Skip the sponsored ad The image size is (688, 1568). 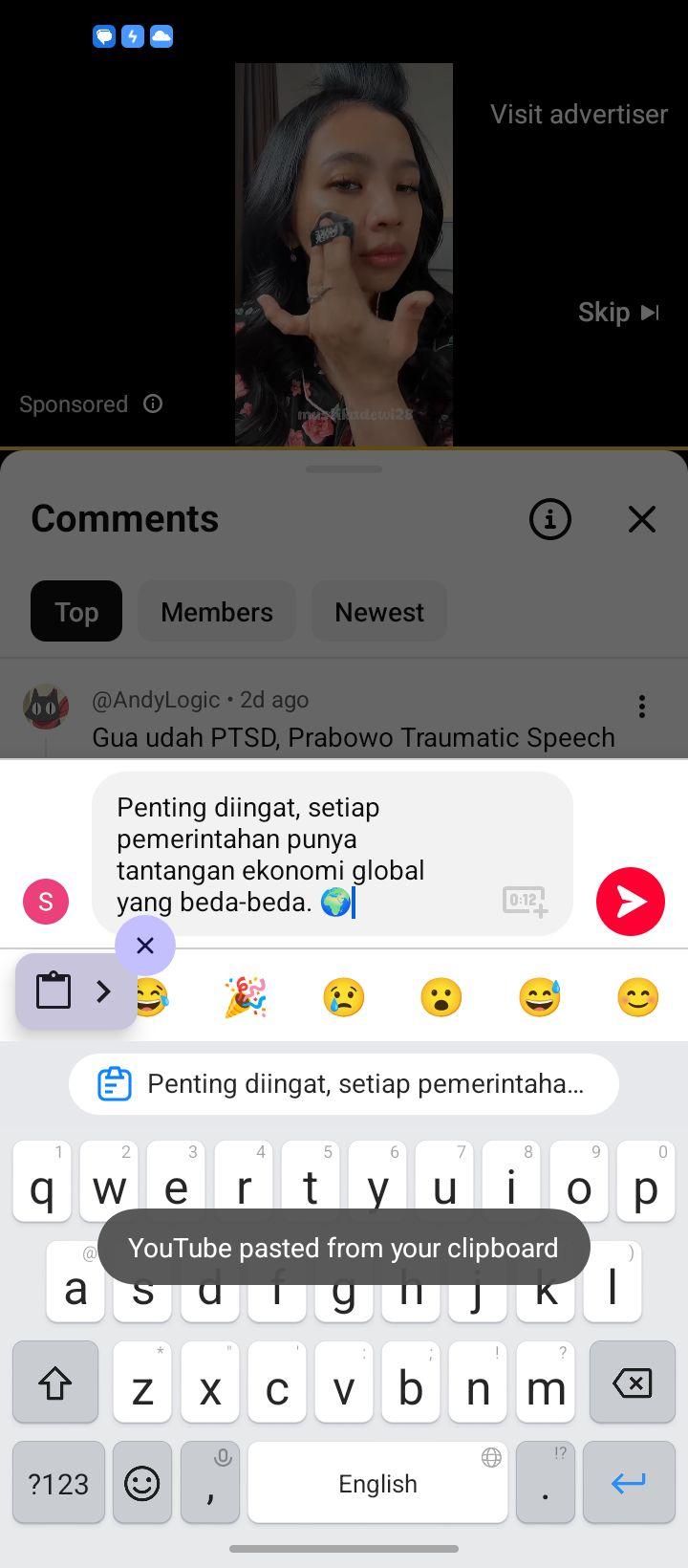click(618, 313)
